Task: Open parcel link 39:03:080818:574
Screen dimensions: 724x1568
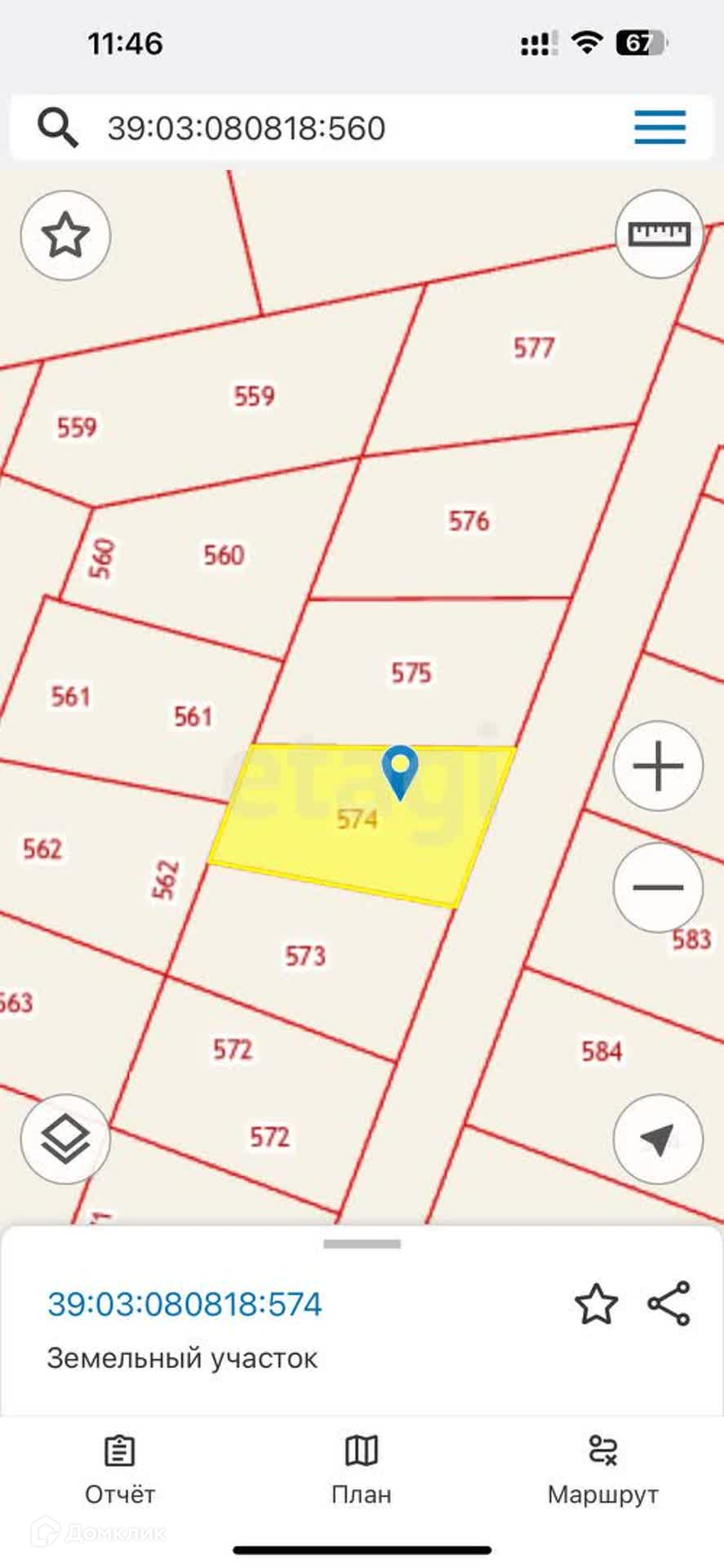Action: point(185,1304)
